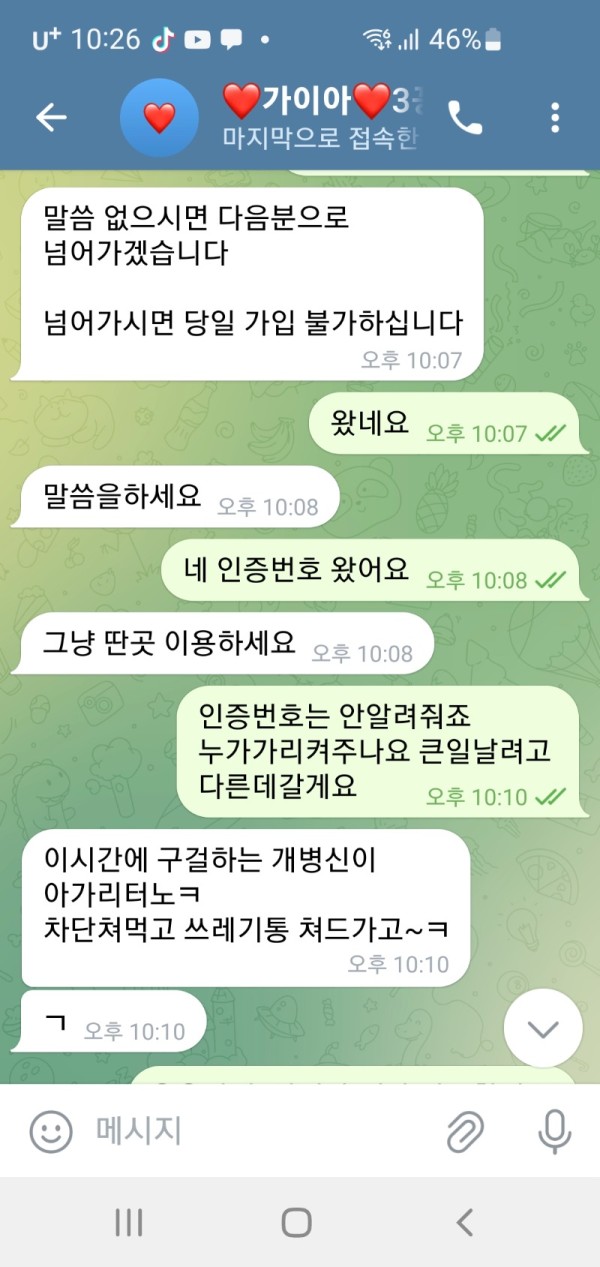Screen dimensions: 600x1267
Task: Go to the home screen
Action: pos(297,1222)
